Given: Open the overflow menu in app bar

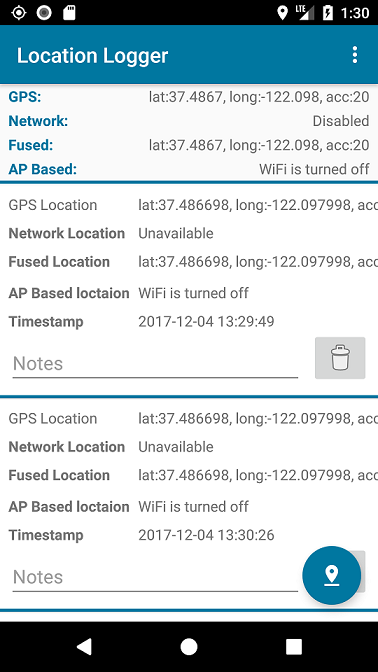Looking at the screenshot, I should [354, 55].
